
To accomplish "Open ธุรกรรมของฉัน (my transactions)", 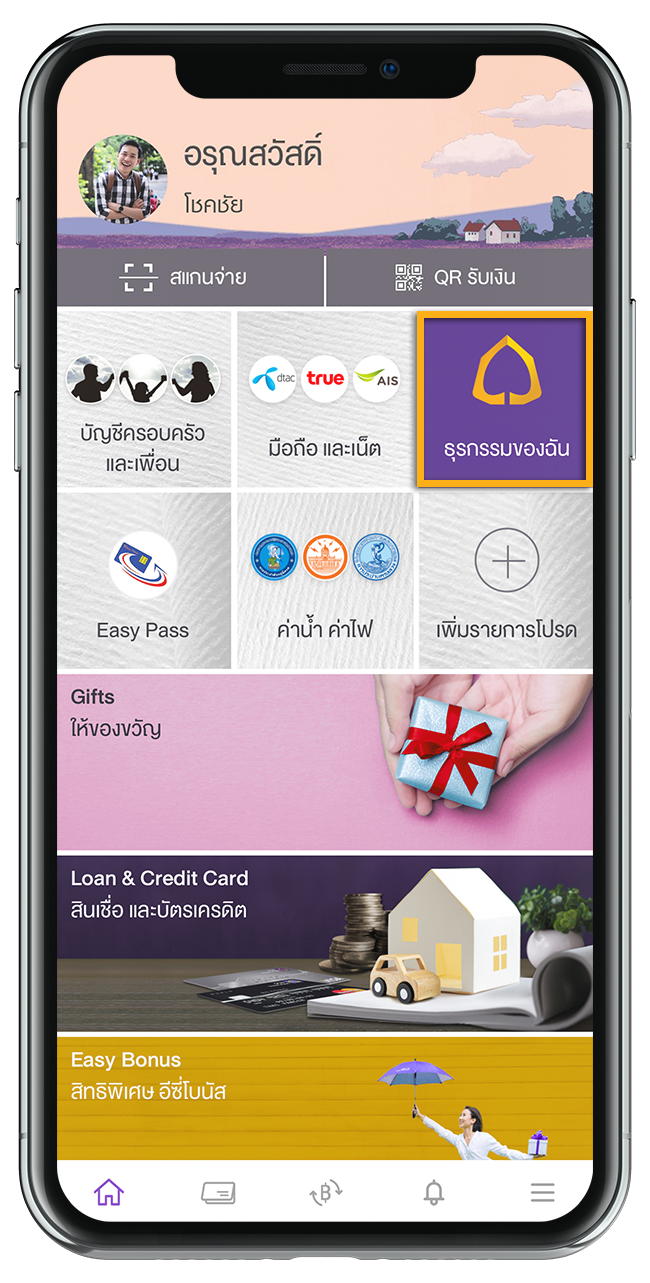I will point(506,400).
